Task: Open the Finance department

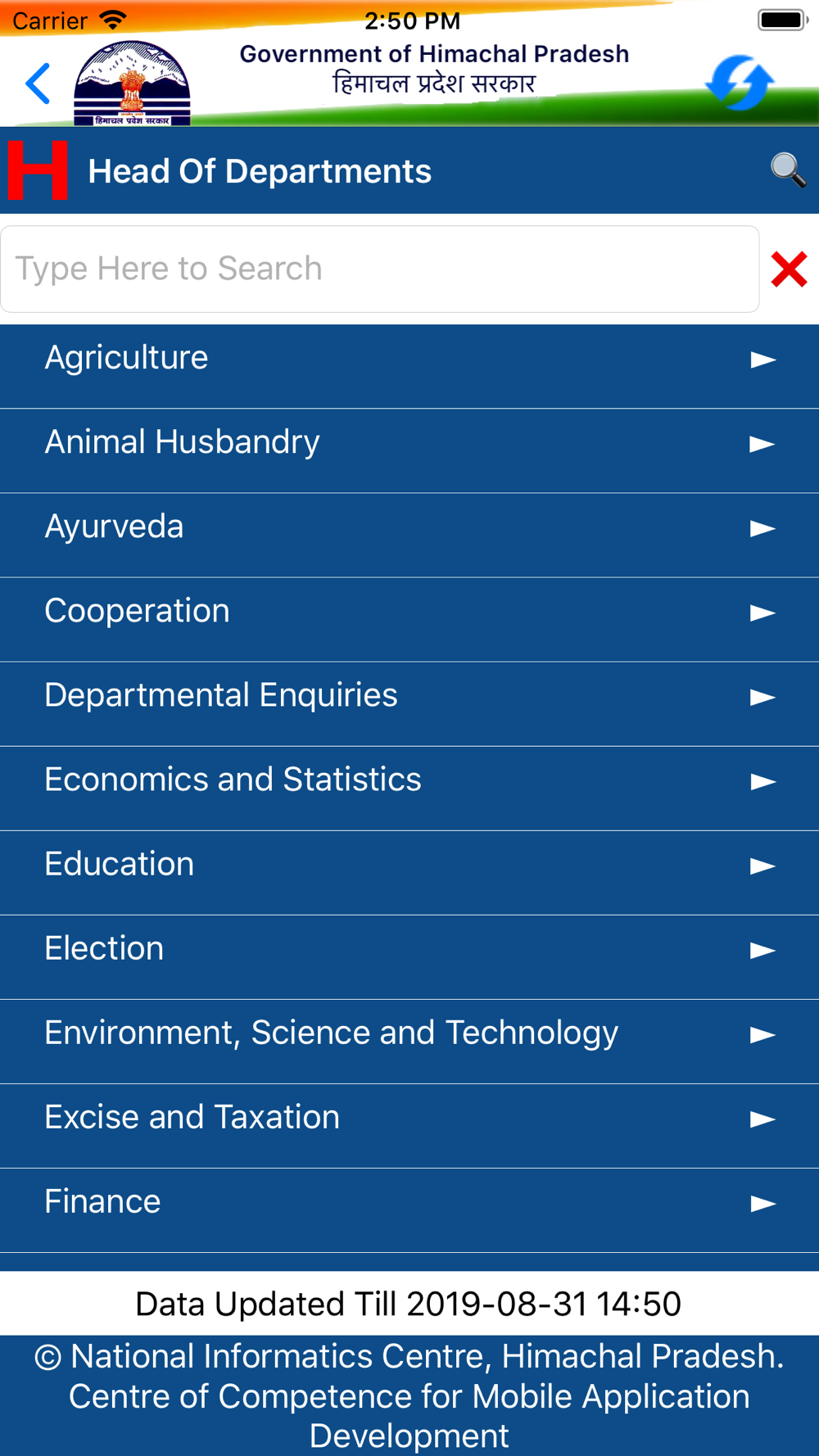Action: 409,1210
